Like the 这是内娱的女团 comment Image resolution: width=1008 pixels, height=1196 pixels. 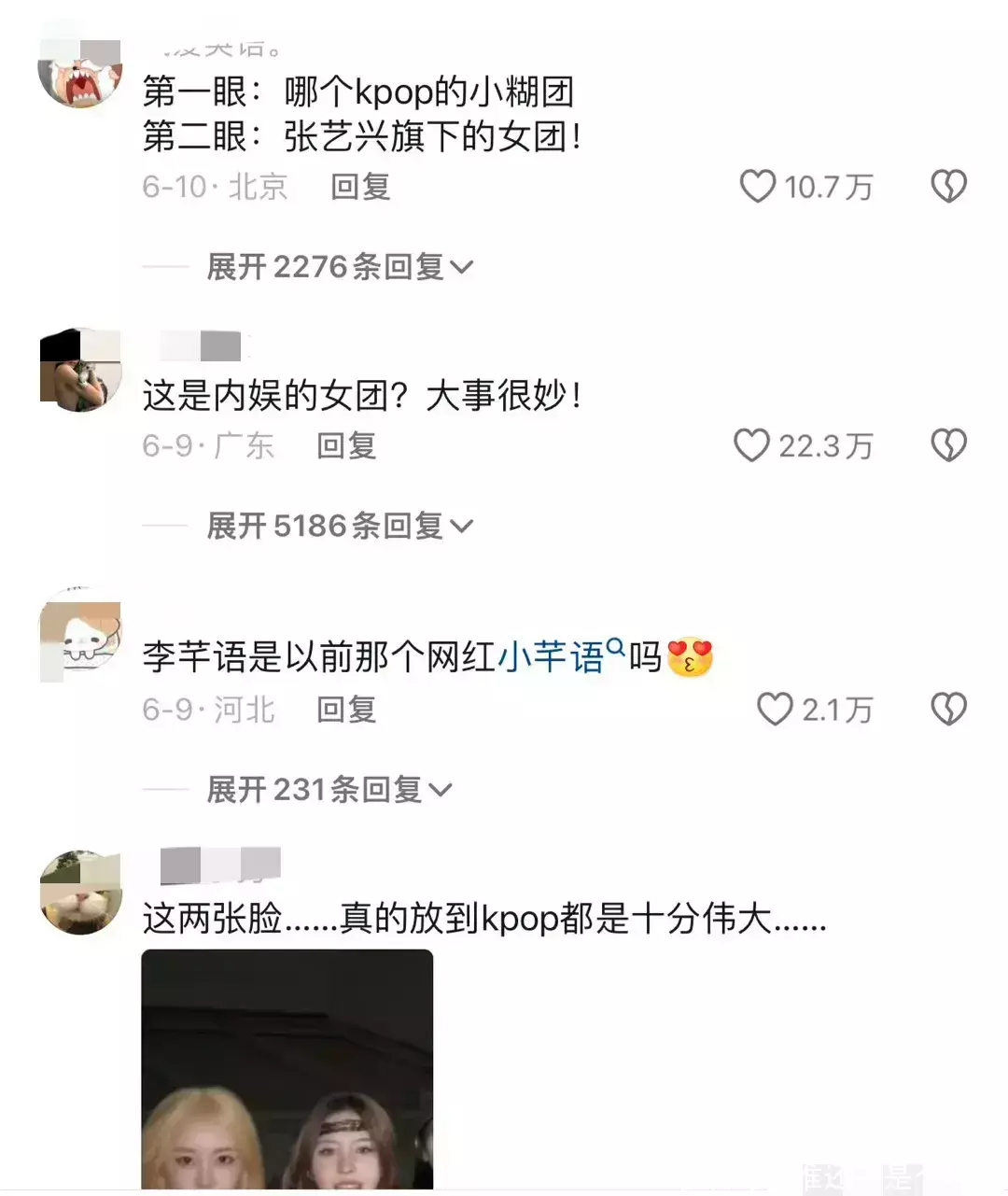(x=751, y=445)
